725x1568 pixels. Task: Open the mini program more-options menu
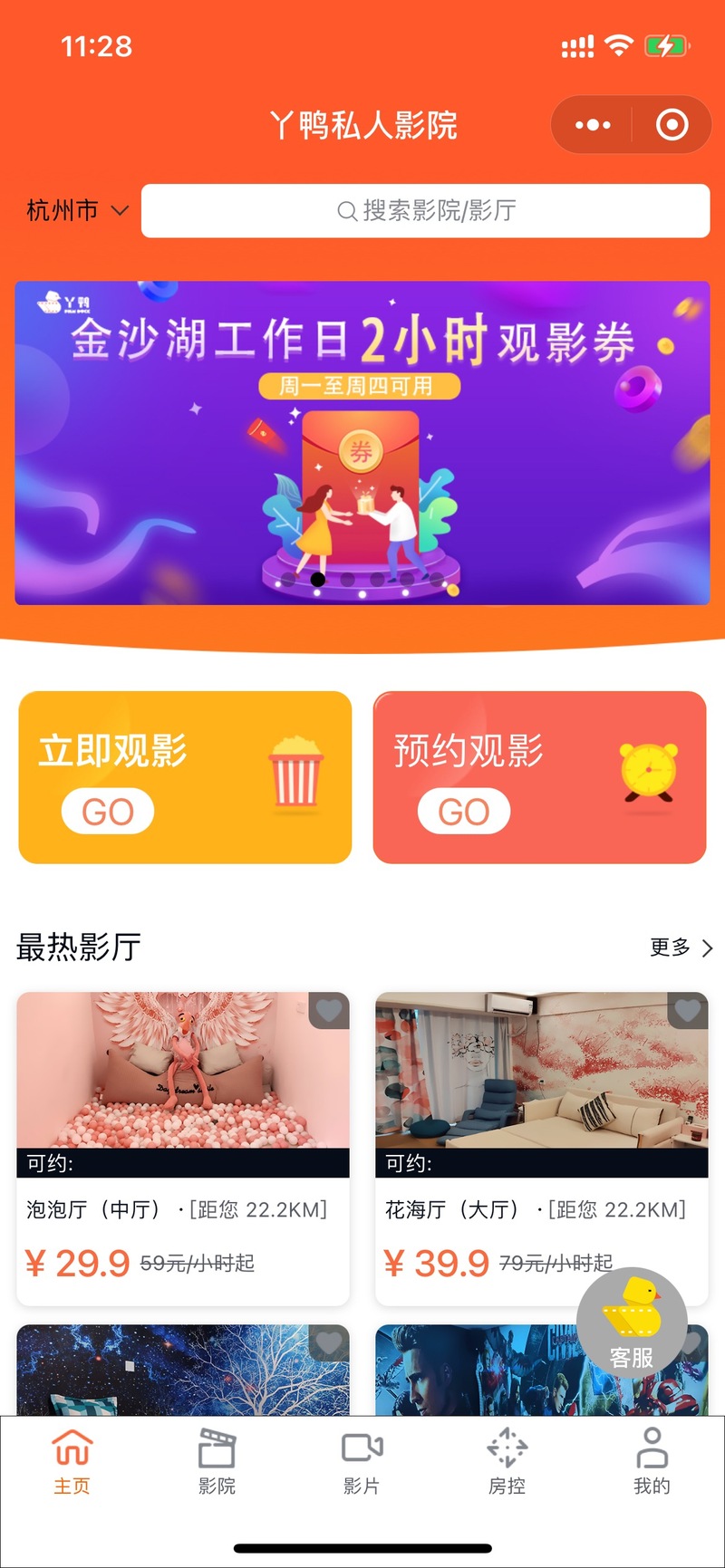(593, 125)
